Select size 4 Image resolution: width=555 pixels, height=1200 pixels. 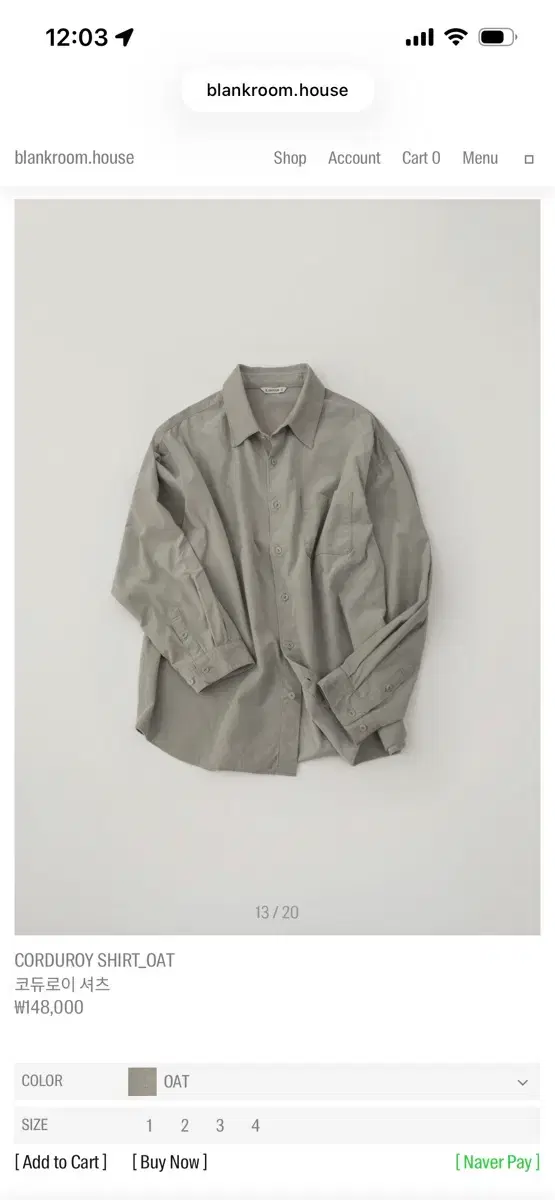pos(255,1126)
